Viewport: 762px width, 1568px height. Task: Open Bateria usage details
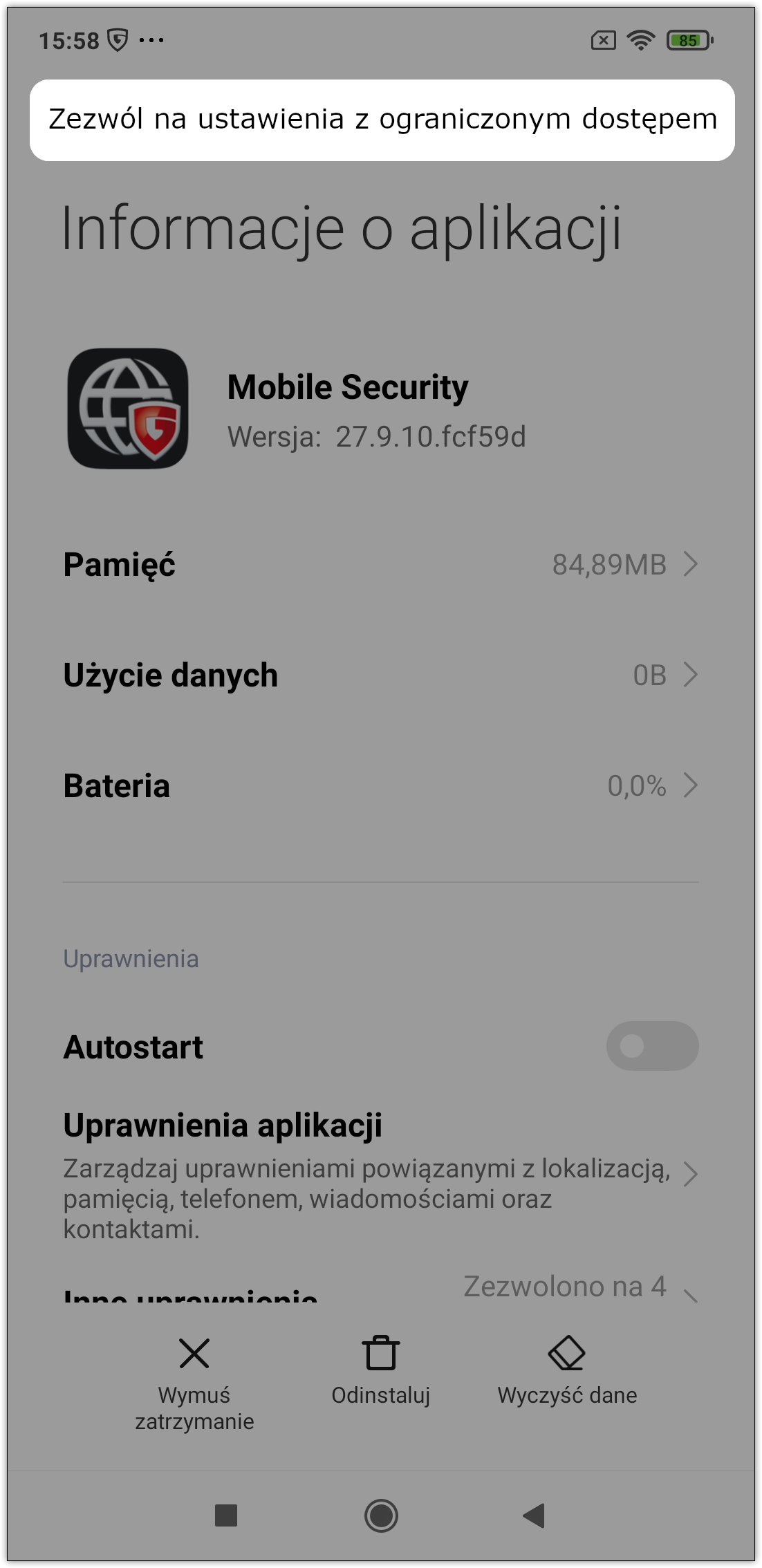[x=380, y=785]
